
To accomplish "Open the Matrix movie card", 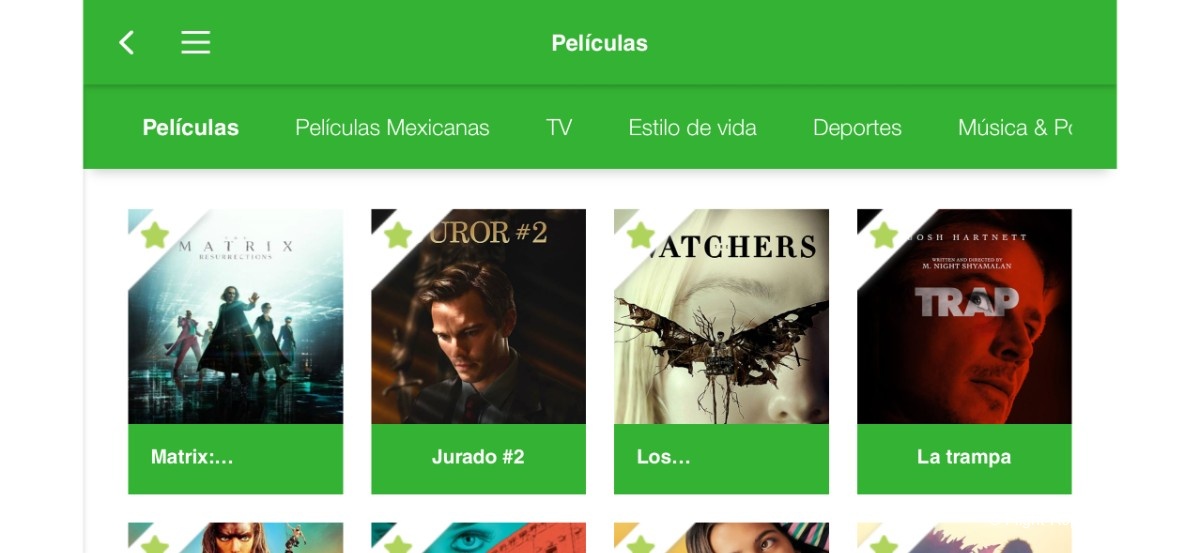I will click(235, 350).
